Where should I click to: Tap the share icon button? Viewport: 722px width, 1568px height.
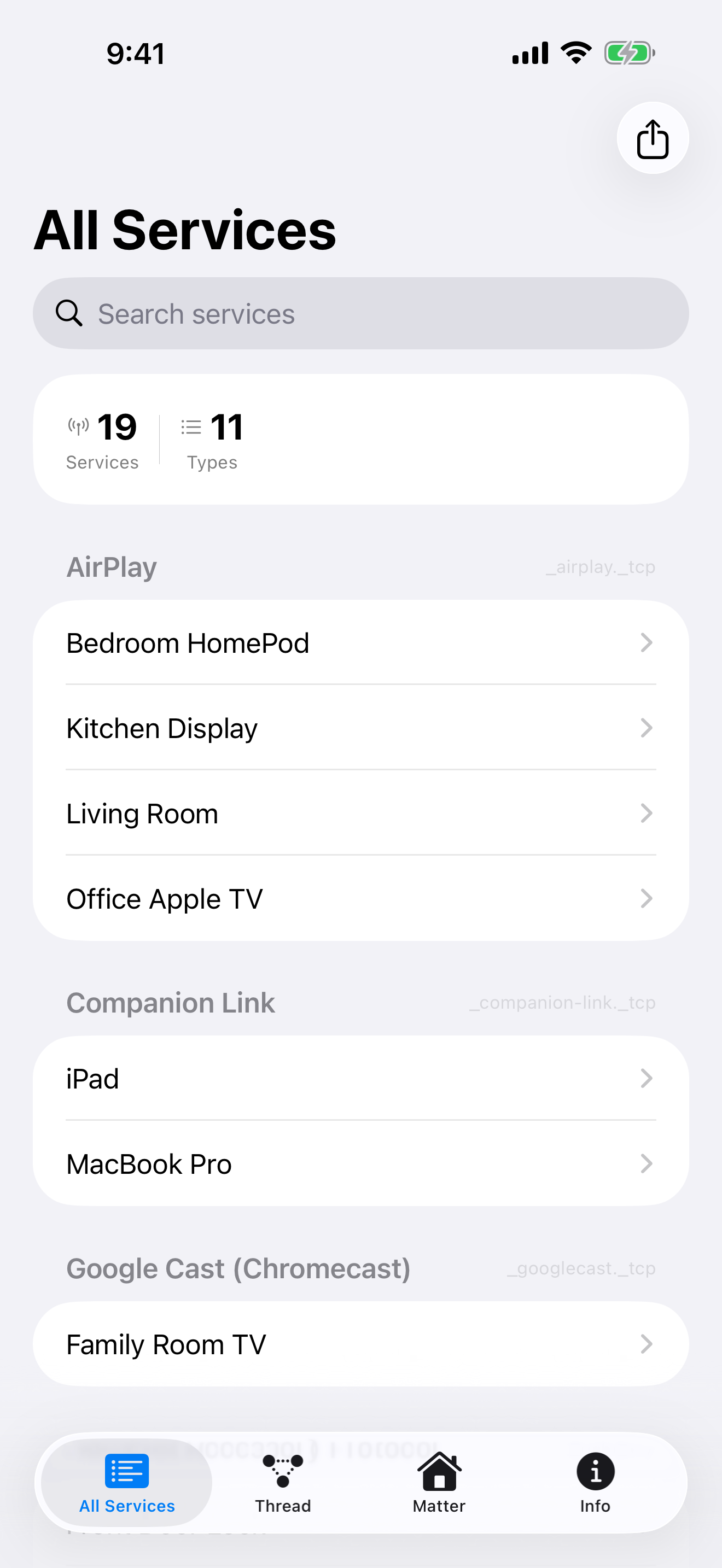tap(652, 138)
